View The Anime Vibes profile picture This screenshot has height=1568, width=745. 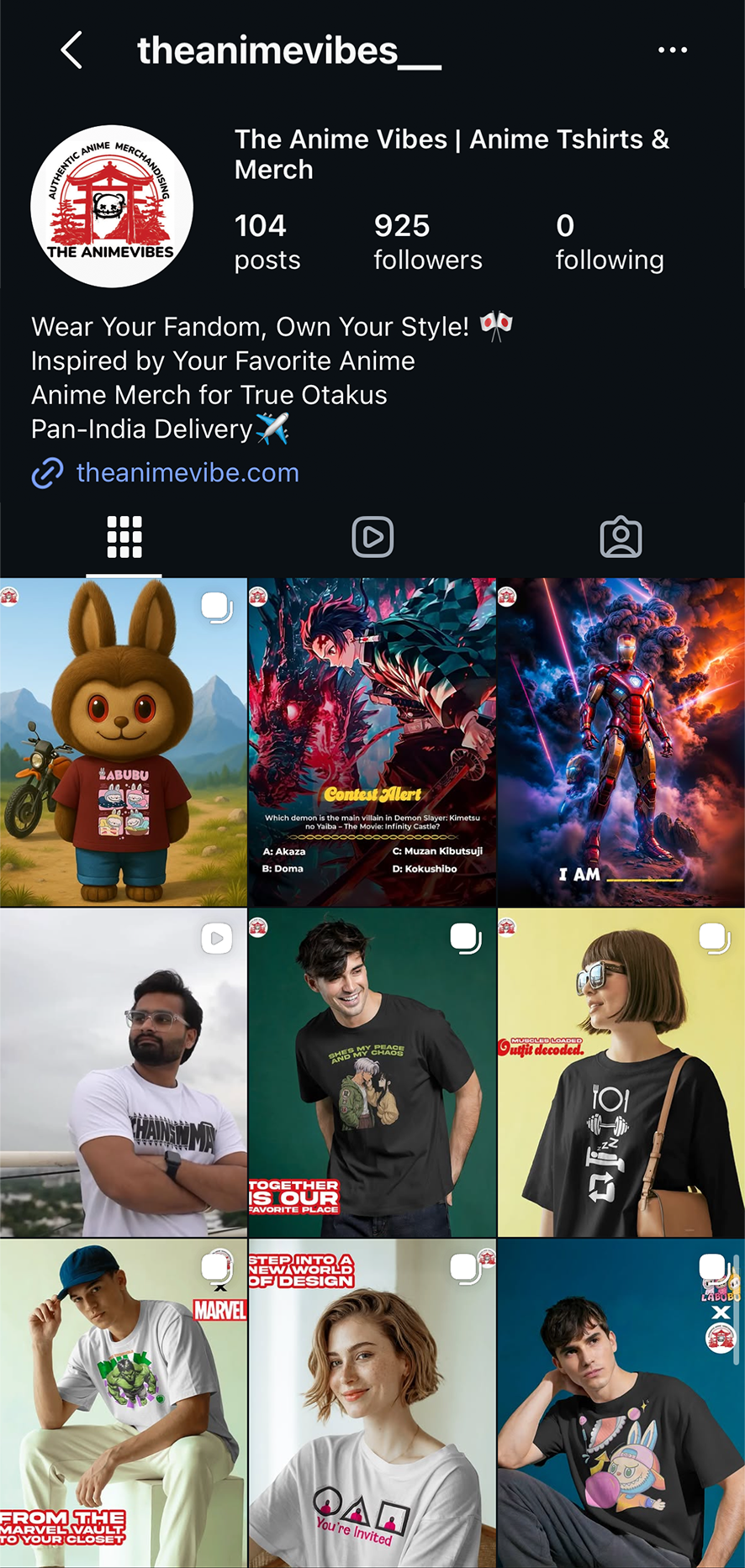click(112, 207)
